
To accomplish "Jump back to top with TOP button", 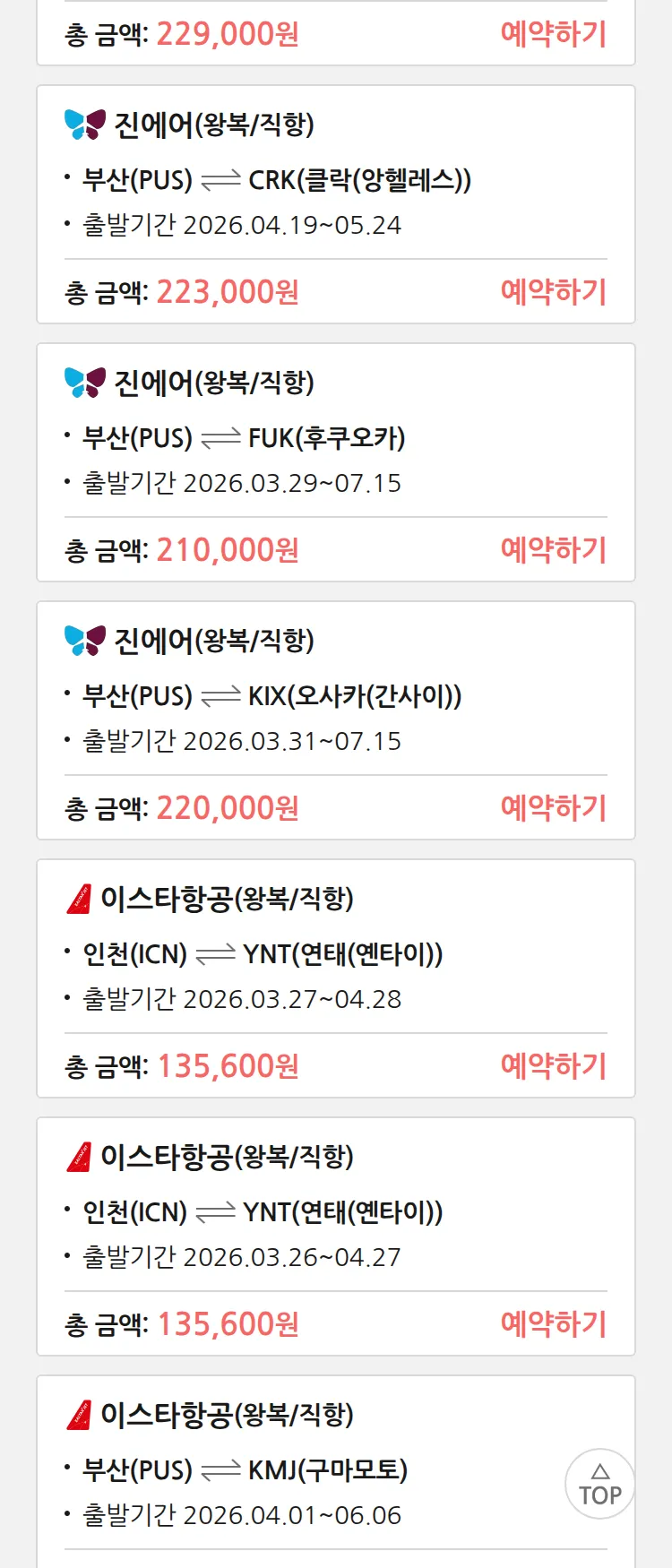I will [599, 1484].
